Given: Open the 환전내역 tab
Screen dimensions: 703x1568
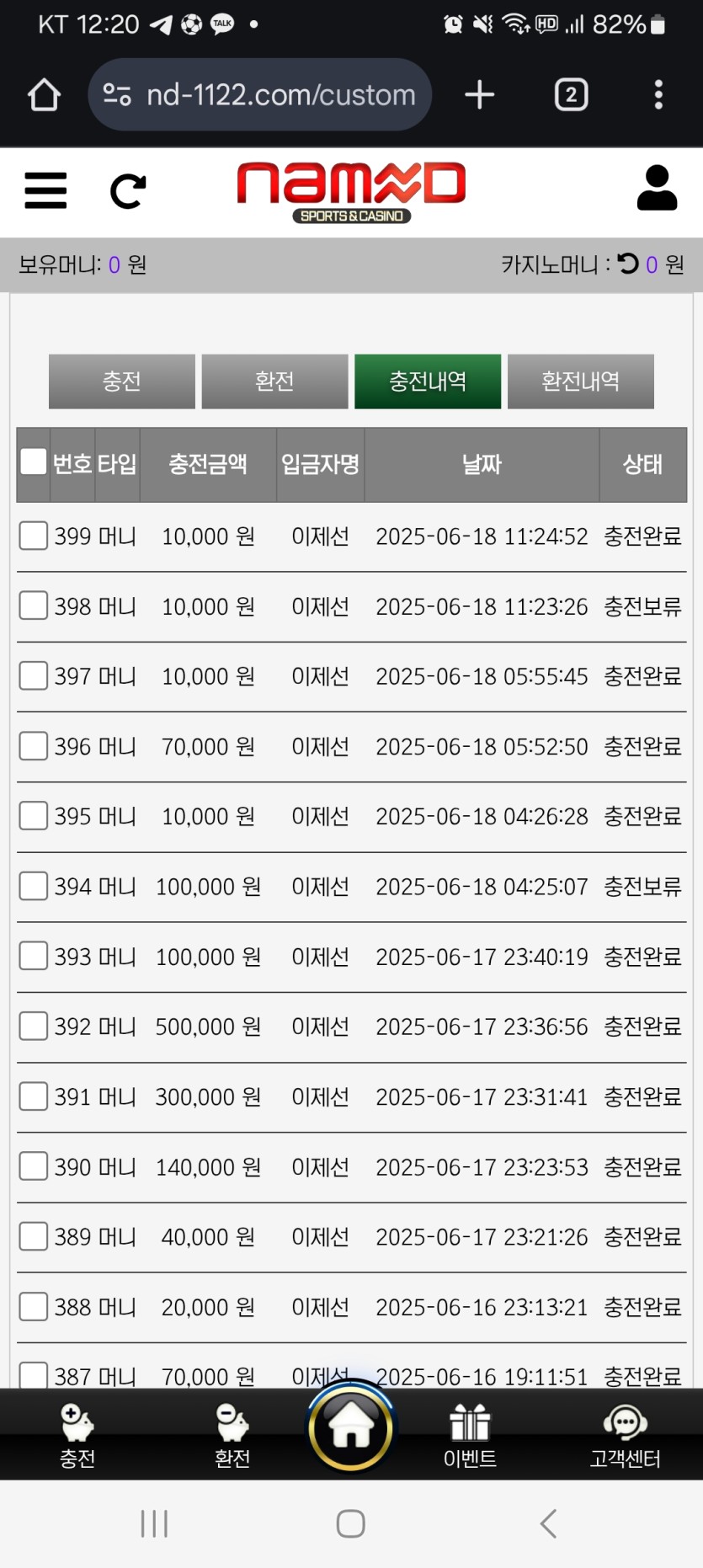Looking at the screenshot, I should tap(580, 381).
